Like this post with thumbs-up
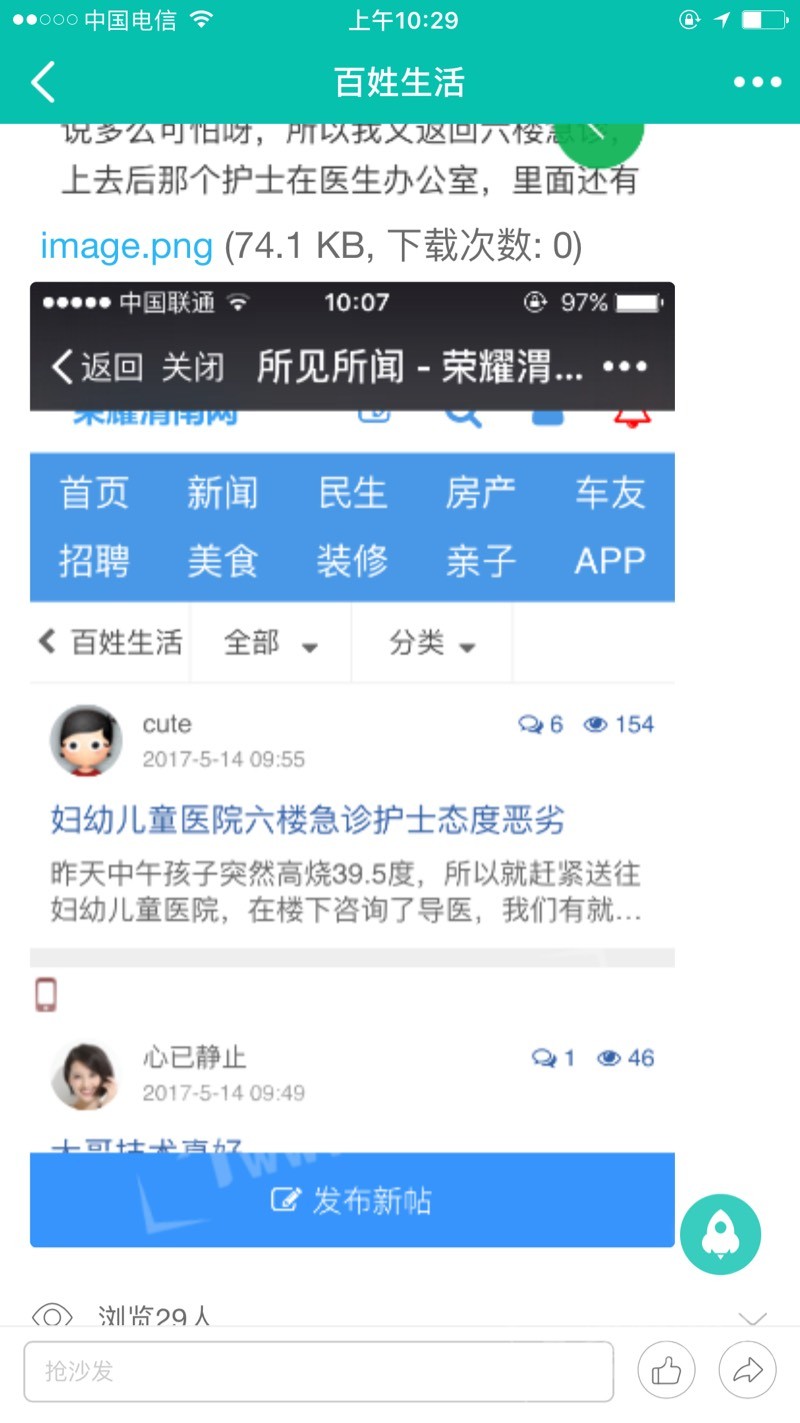Viewport: 800px width, 1423px height. [666, 1370]
